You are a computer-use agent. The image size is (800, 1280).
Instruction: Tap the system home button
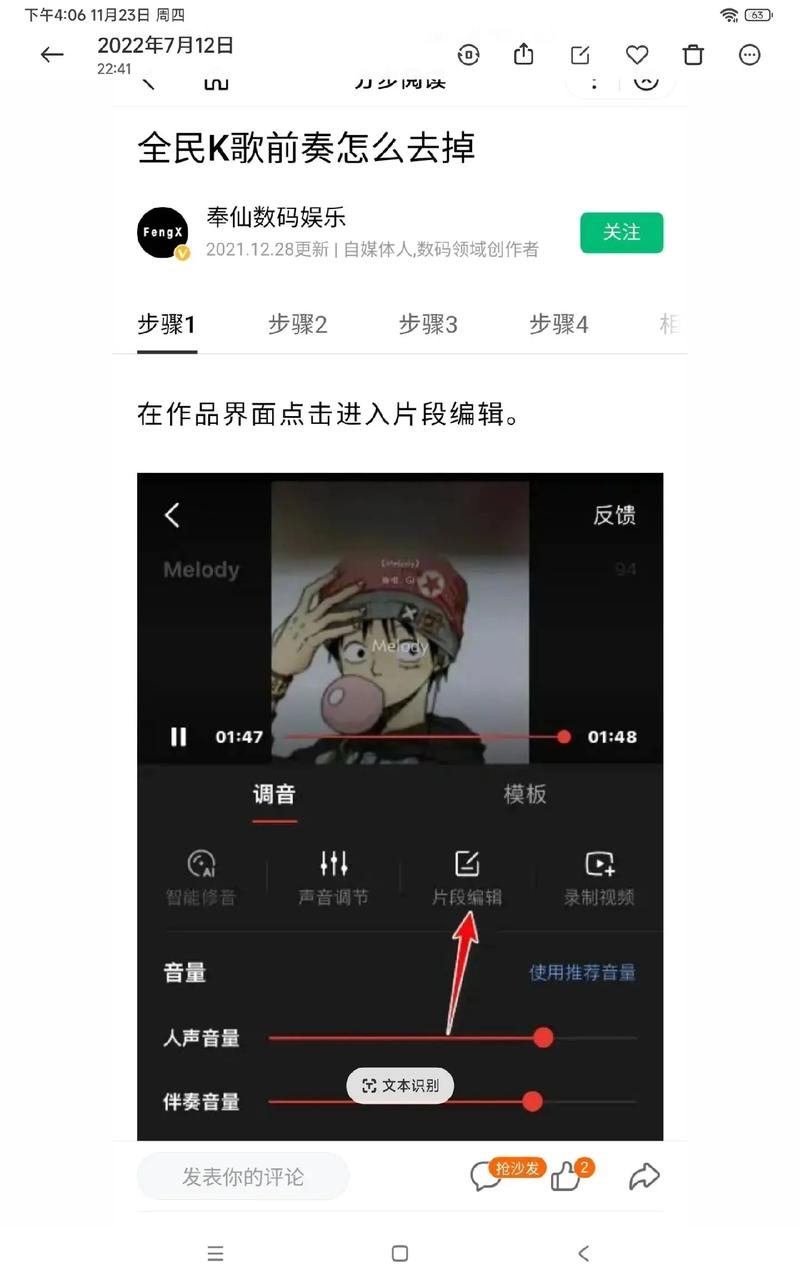(x=400, y=1253)
